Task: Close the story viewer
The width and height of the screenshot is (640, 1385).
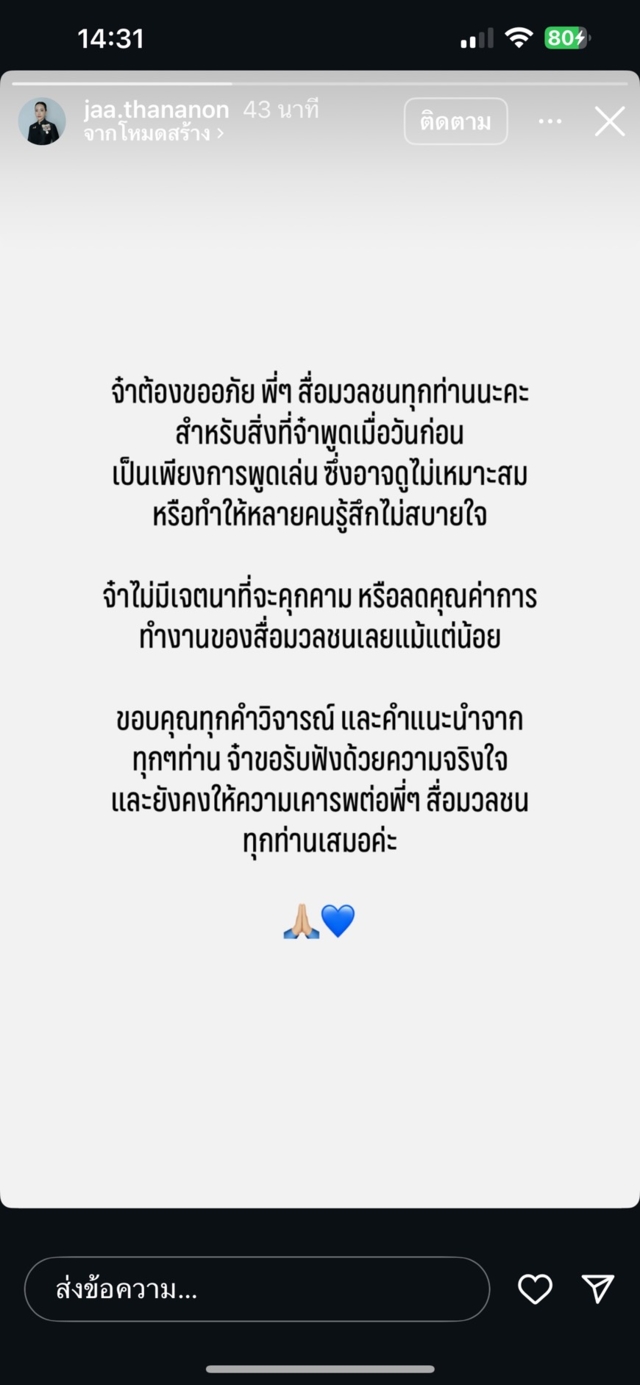Action: coord(609,122)
